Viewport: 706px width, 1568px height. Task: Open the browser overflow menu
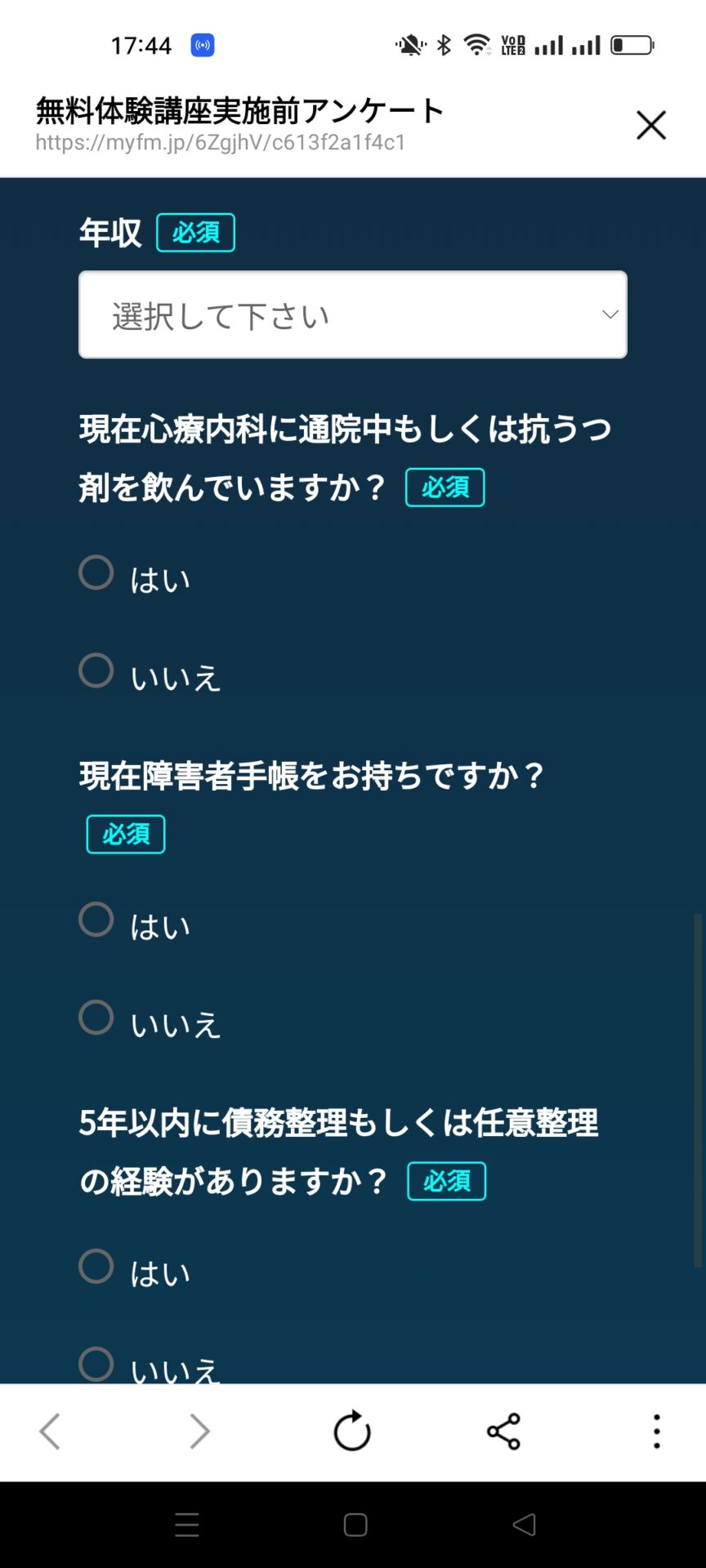656,1432
